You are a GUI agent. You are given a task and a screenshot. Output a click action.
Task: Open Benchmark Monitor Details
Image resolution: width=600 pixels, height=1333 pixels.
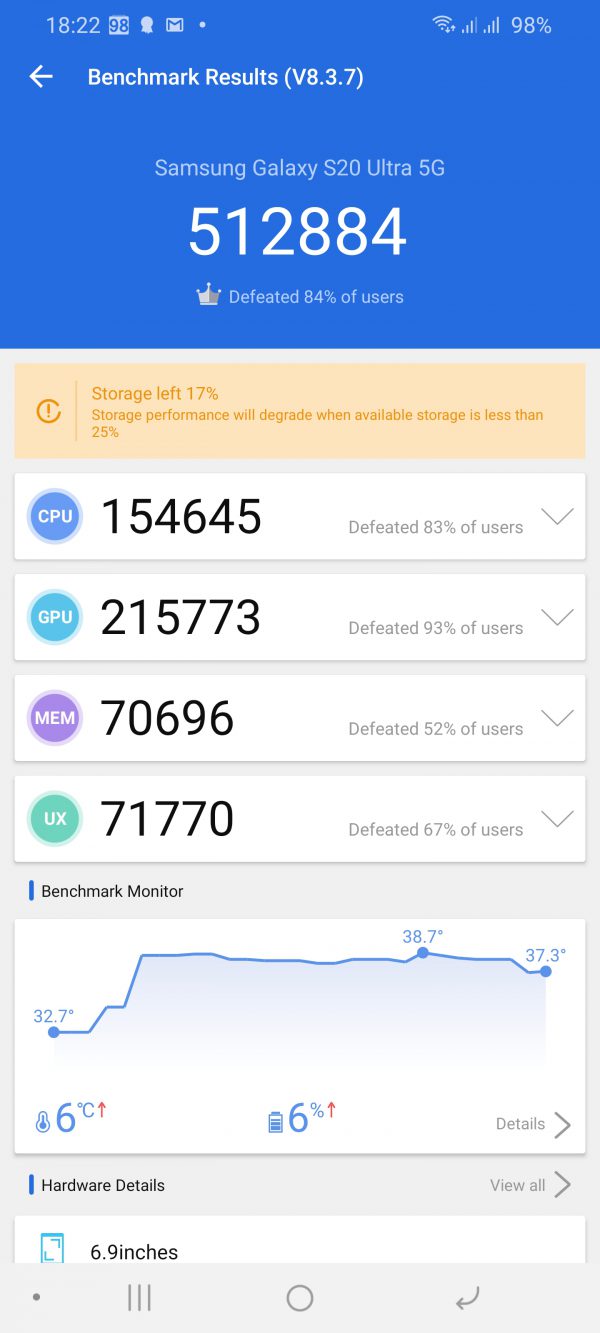(x=533, y=1124)
